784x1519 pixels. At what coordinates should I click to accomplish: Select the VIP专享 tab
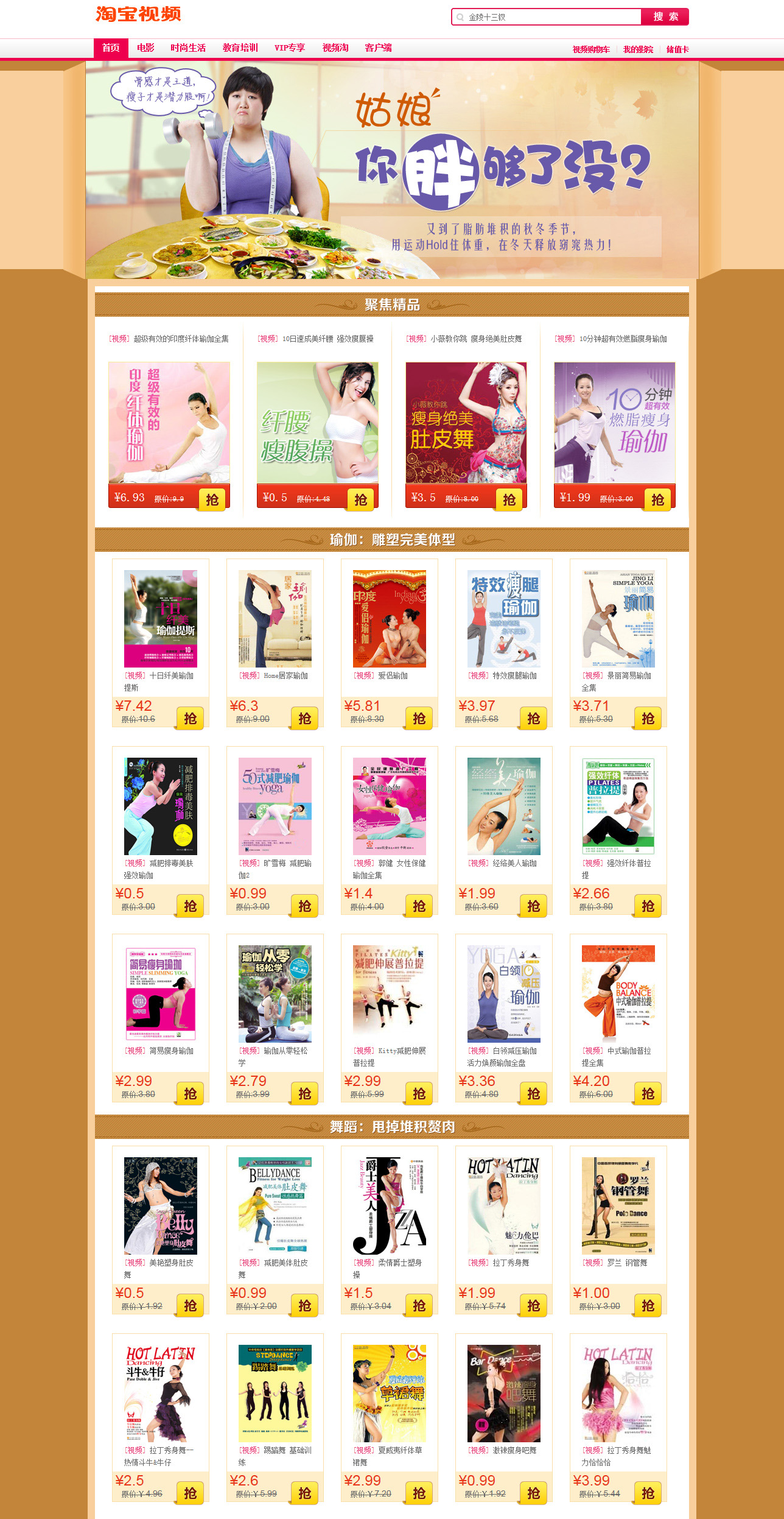(x=289, y=48)
